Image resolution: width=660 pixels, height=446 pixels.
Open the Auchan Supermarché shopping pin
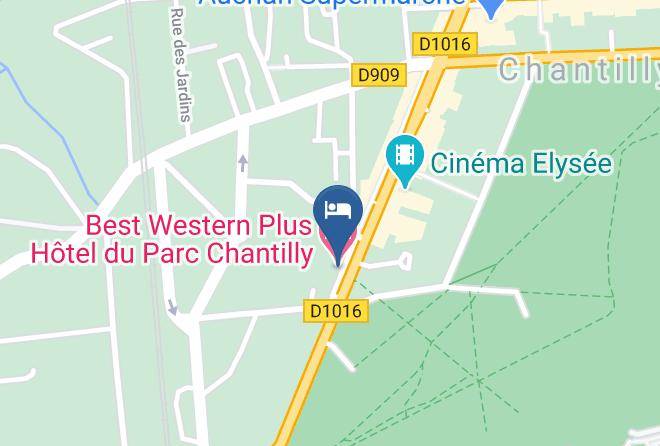click(491, 8)
